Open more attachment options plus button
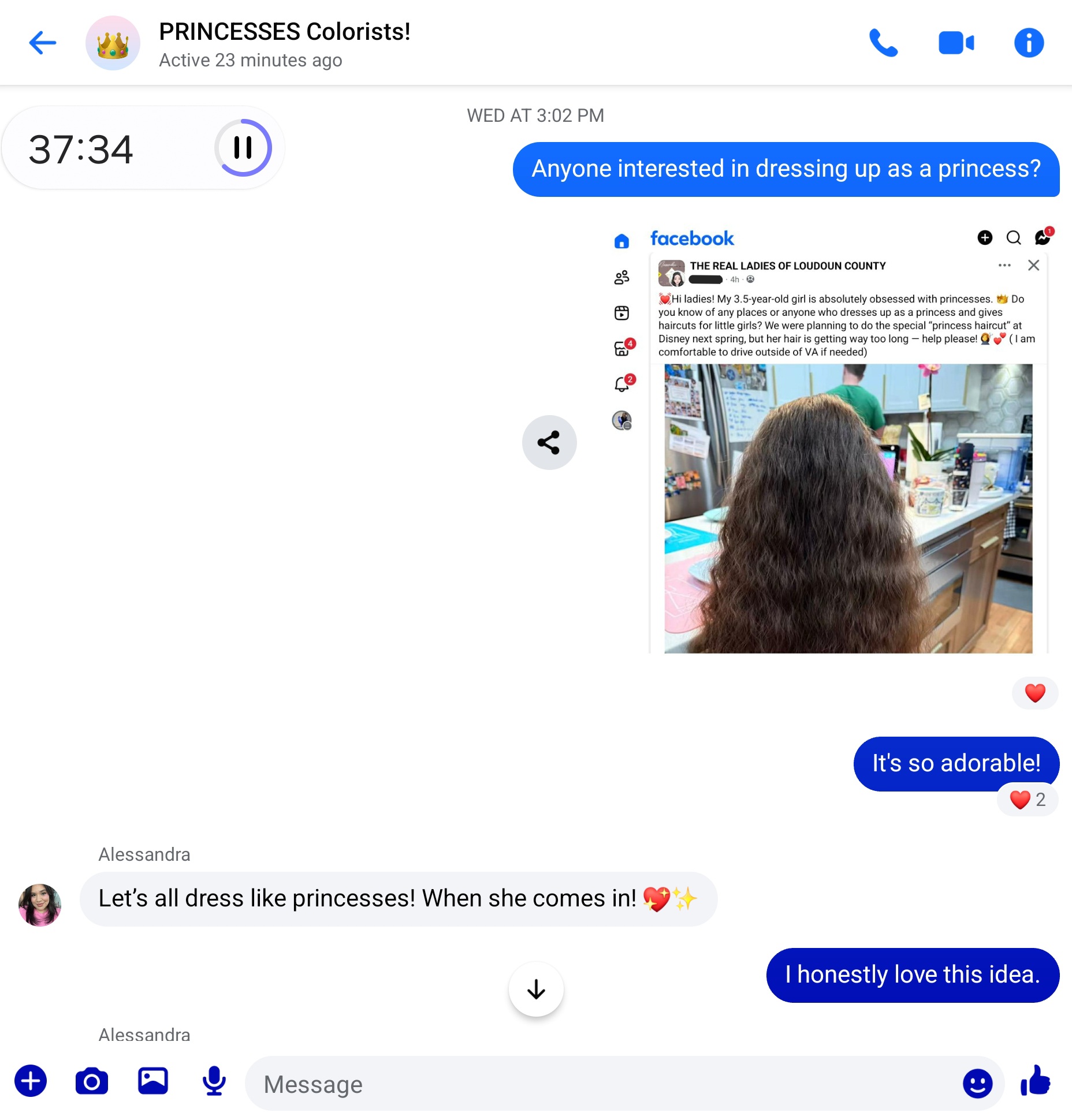Image resolution: width=1072 pixels, height=1120 pixels. 31,1081
